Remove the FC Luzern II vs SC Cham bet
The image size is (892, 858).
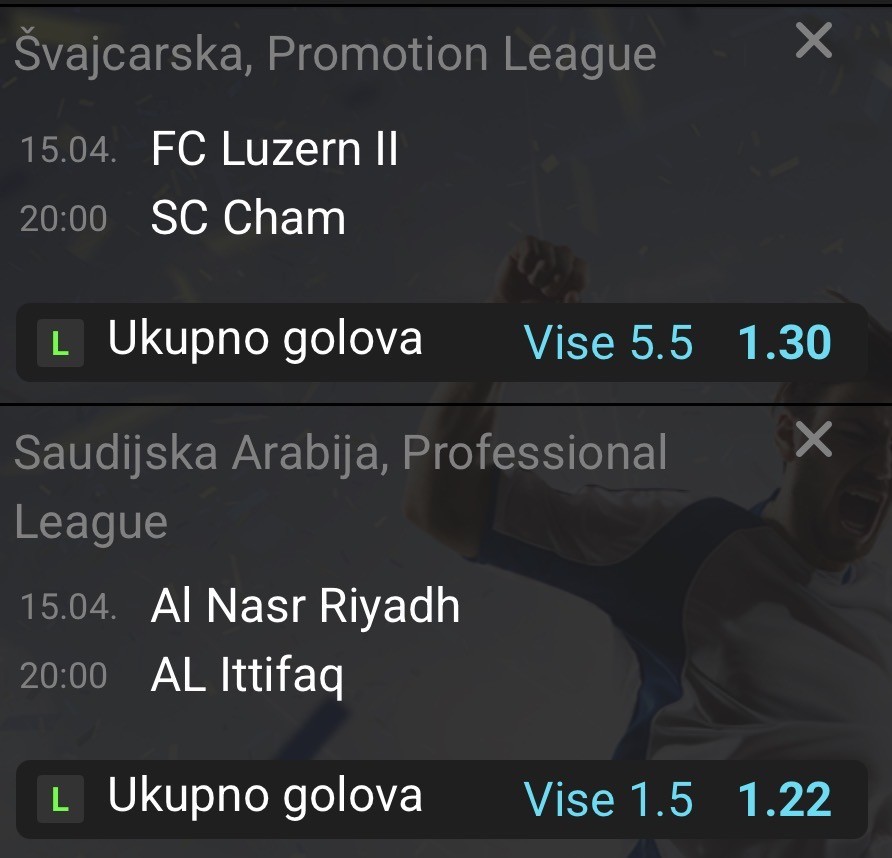pos(813,41)
